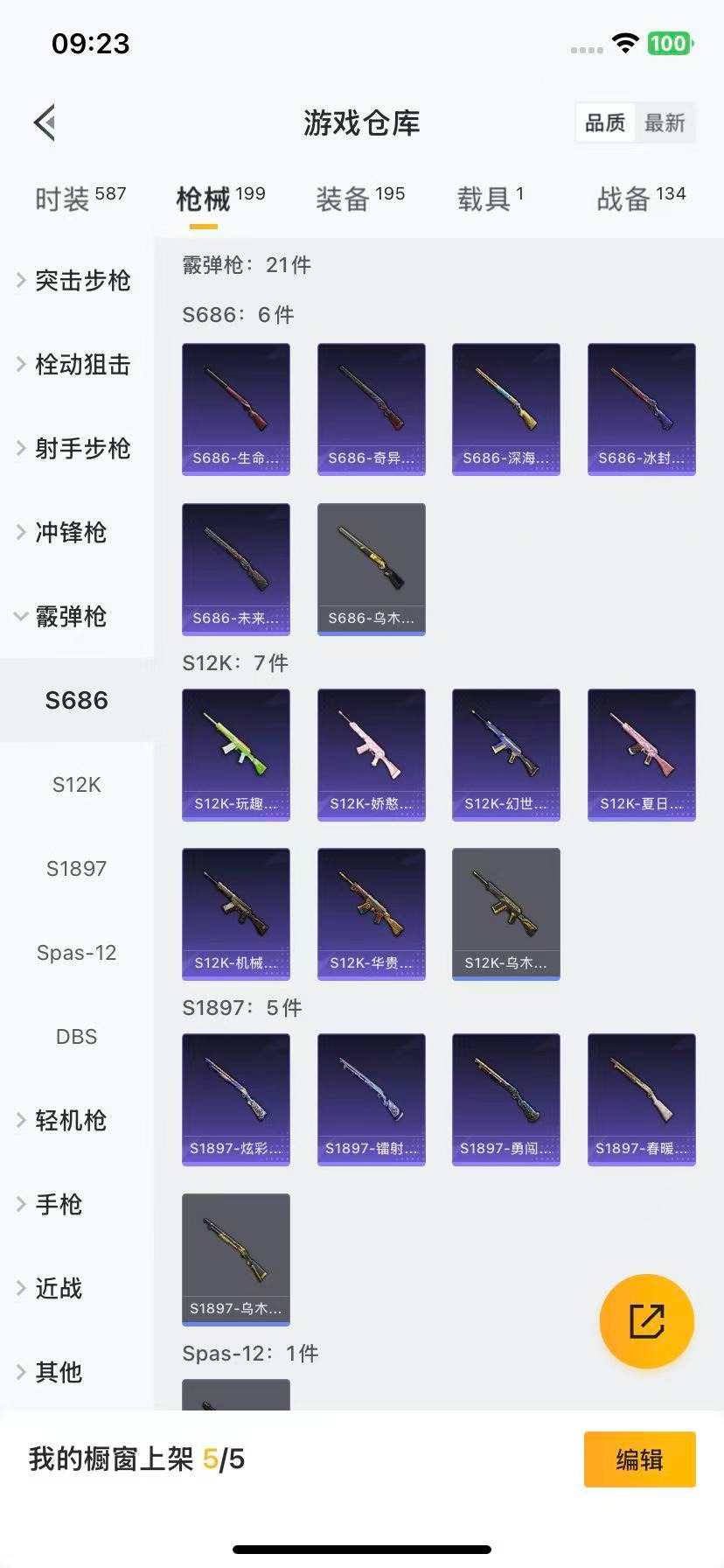Open the floating share icon

tap(646, 1321)
